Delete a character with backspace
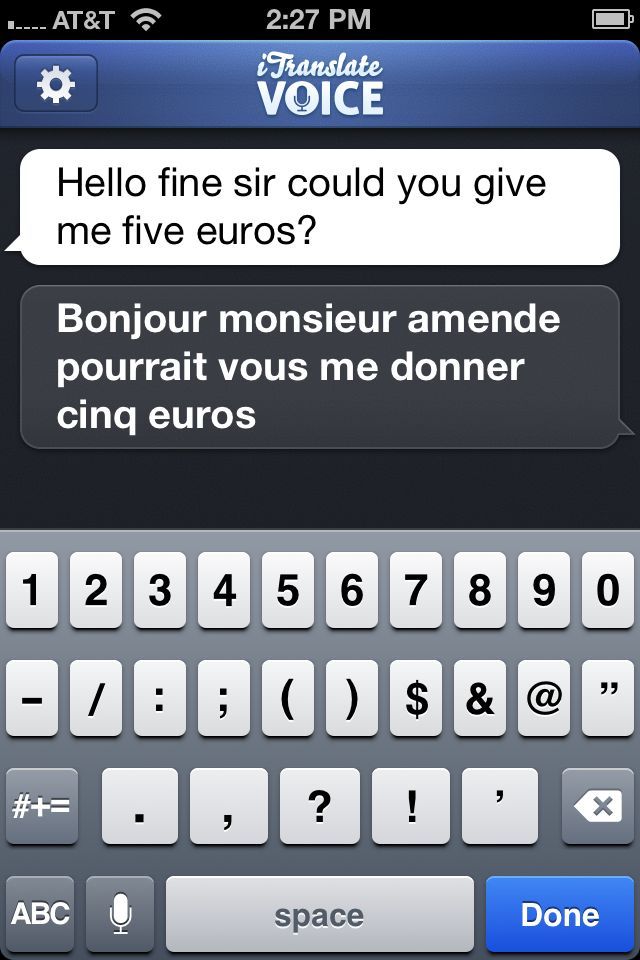This screenshot has height=960, width=640. [x=599, y=806]
